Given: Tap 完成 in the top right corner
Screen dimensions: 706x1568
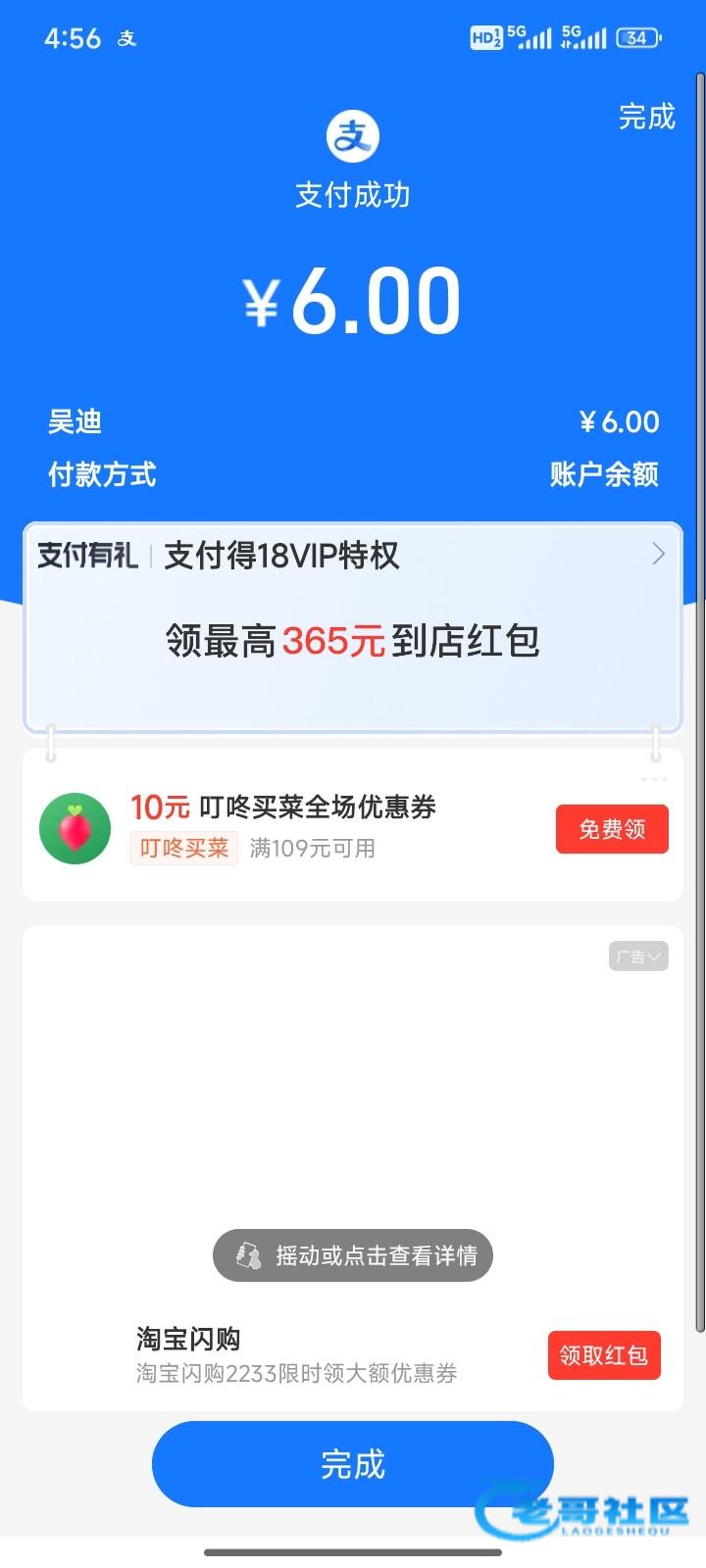Looking at the screenshot, I should click(x=646, y=117).
